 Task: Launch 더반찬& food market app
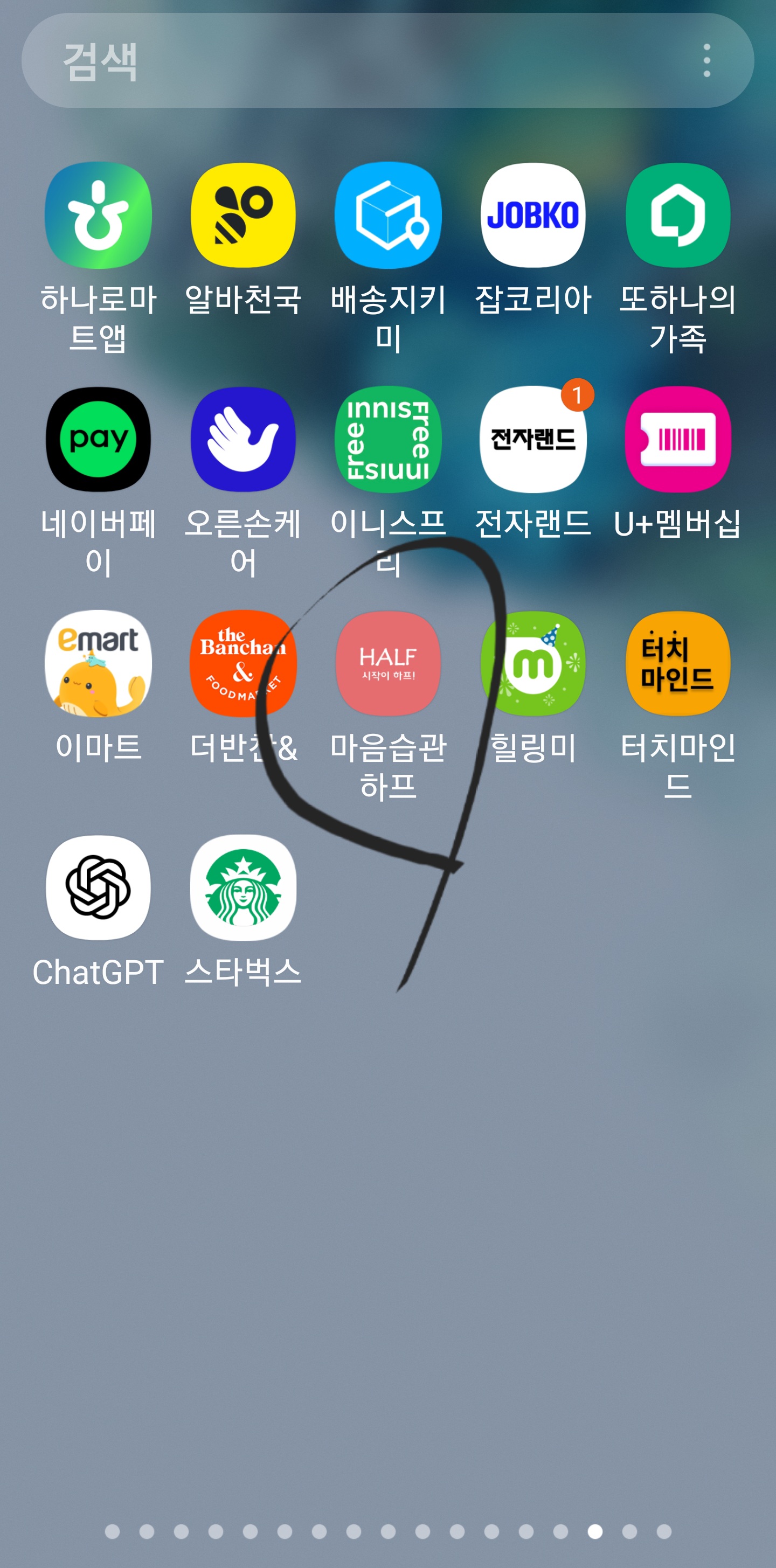click(243, 663)
